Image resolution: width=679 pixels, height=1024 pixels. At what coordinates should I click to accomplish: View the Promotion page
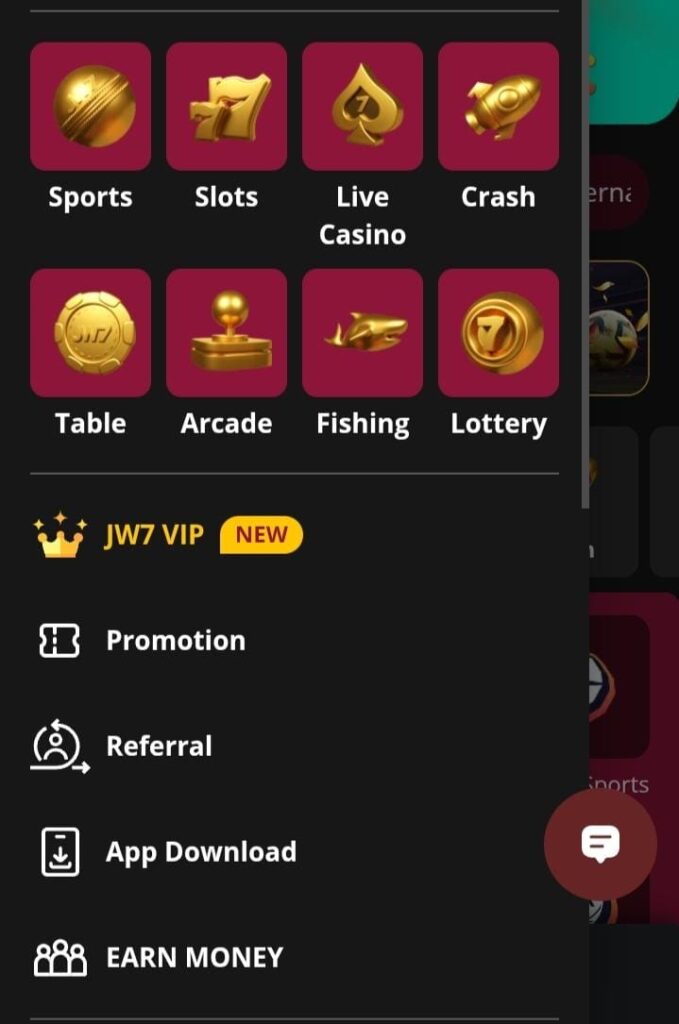(x=175, y=641)
